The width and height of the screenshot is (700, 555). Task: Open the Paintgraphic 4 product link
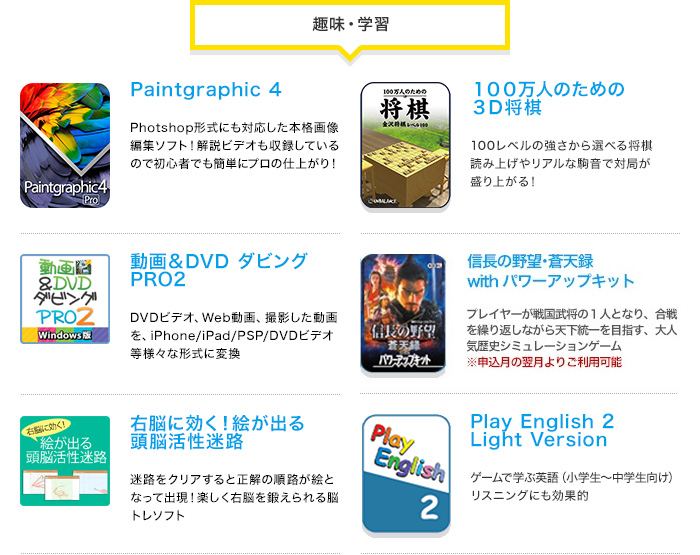[x=206, y=90]
